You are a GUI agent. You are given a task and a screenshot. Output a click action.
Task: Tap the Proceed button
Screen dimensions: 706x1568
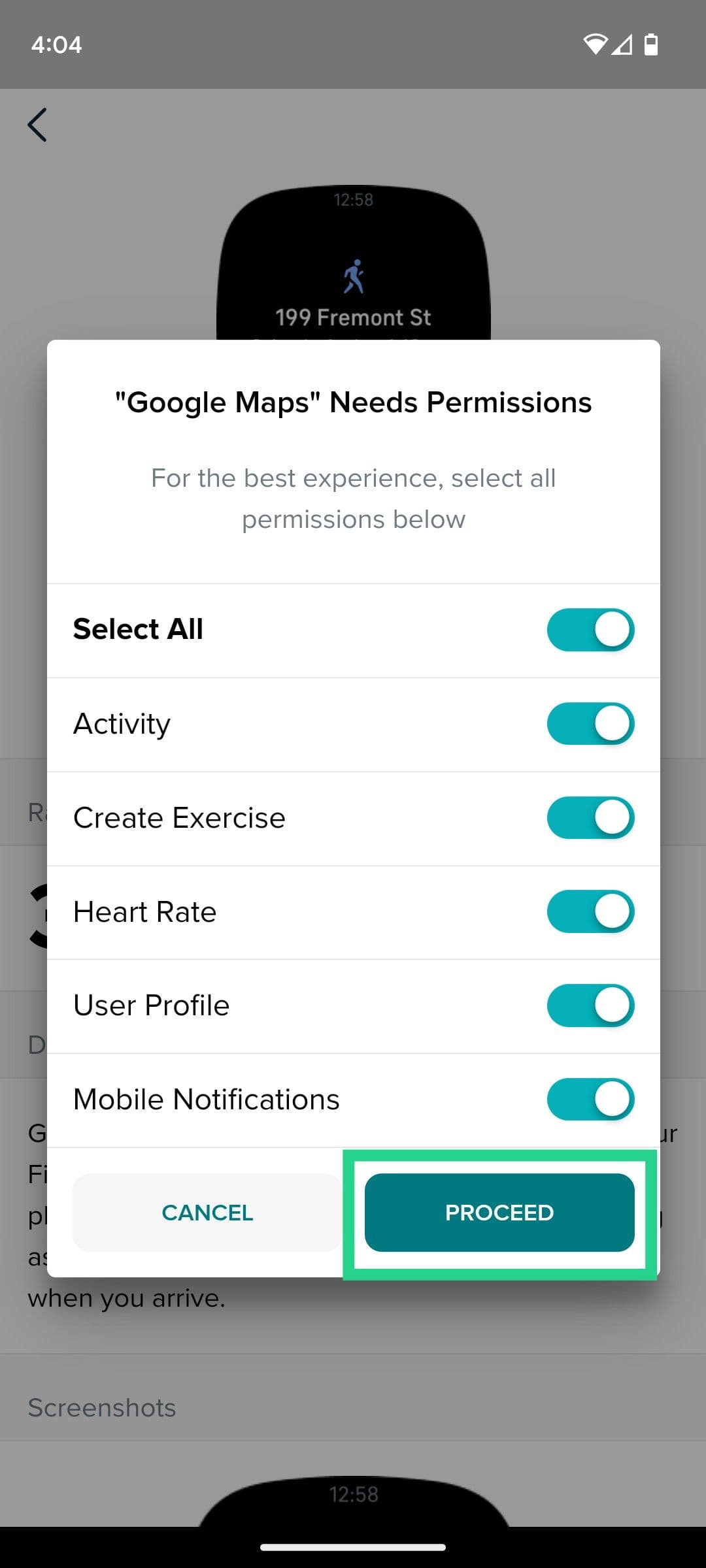click(499, 1213)
